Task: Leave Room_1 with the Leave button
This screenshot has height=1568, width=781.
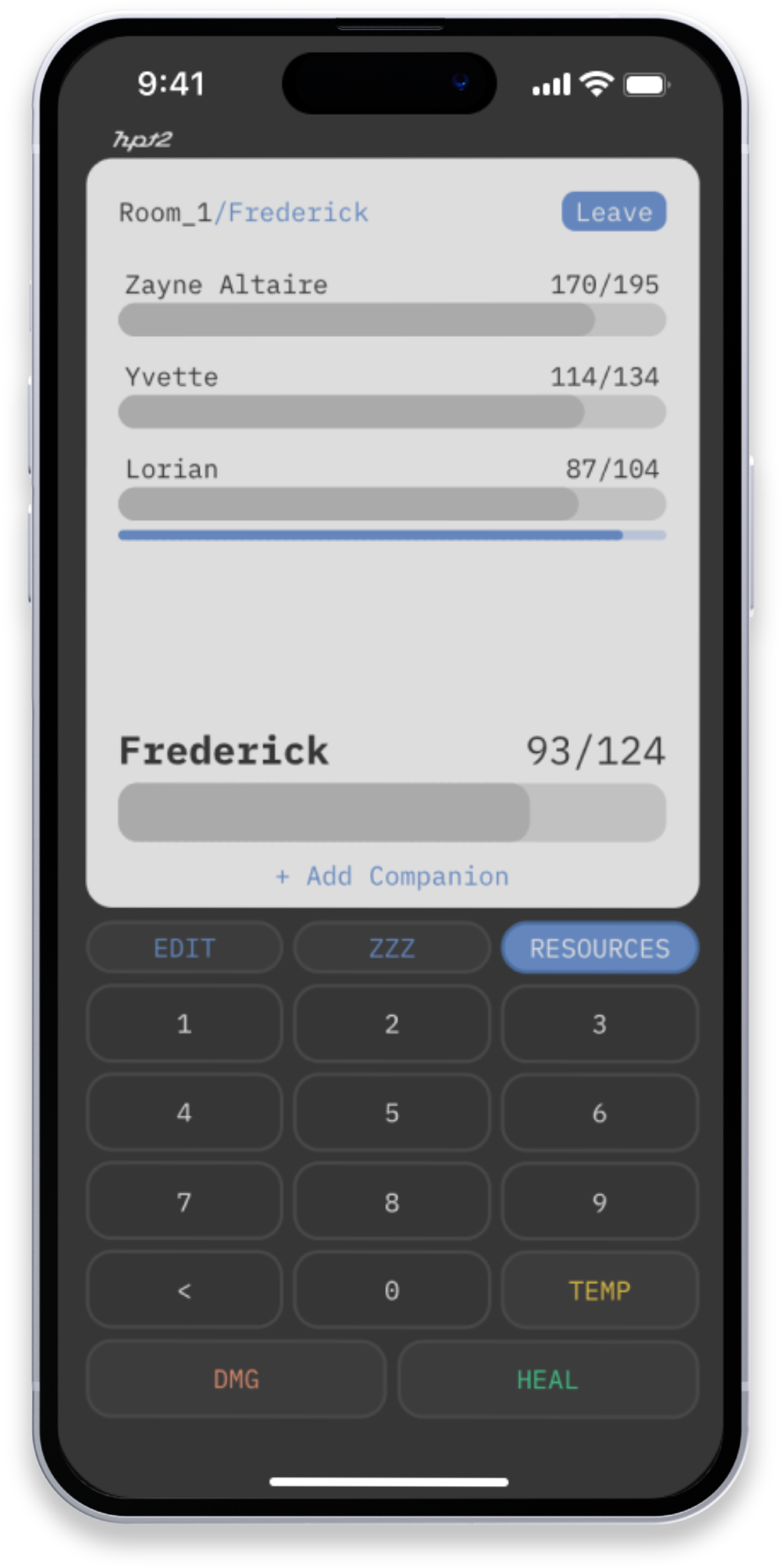Action: 613,212
